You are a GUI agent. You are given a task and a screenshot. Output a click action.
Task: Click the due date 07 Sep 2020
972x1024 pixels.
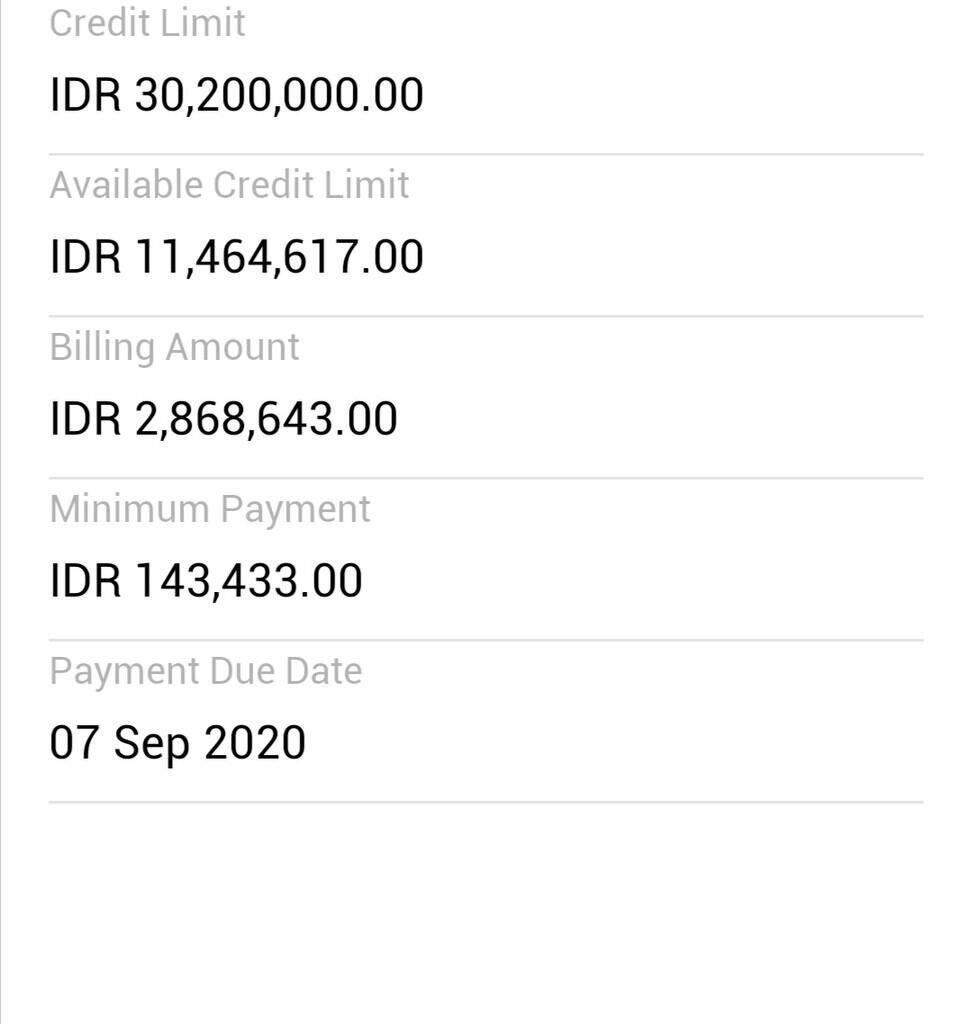point(178,742)
